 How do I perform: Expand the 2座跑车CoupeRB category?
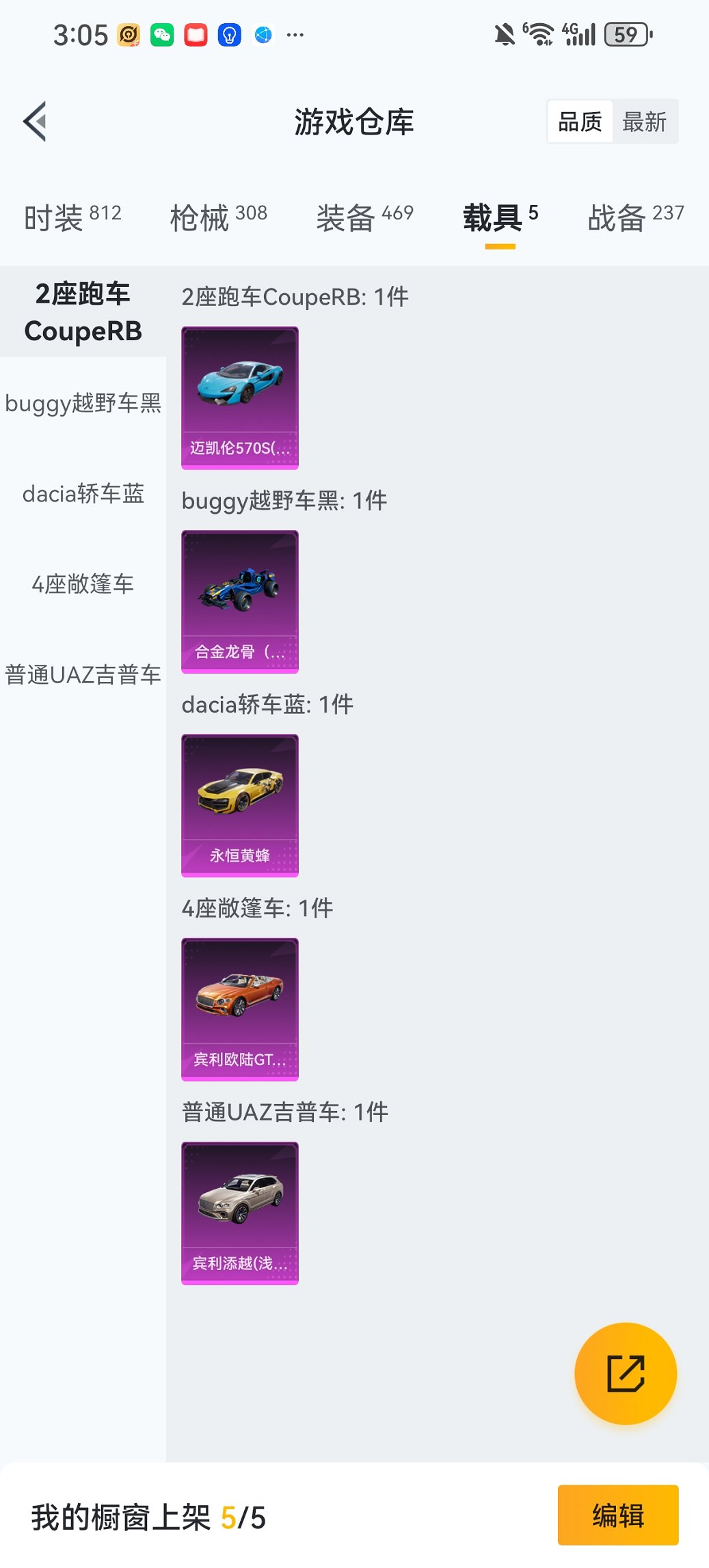tap(83, 312)
